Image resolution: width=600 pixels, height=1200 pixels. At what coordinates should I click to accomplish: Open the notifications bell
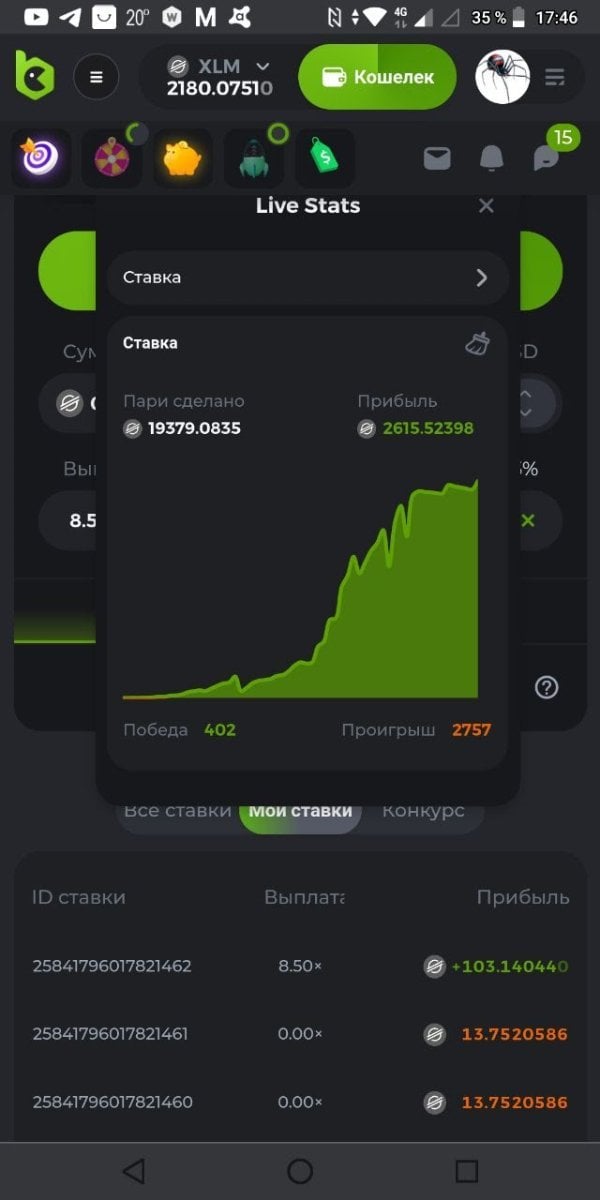491,158
